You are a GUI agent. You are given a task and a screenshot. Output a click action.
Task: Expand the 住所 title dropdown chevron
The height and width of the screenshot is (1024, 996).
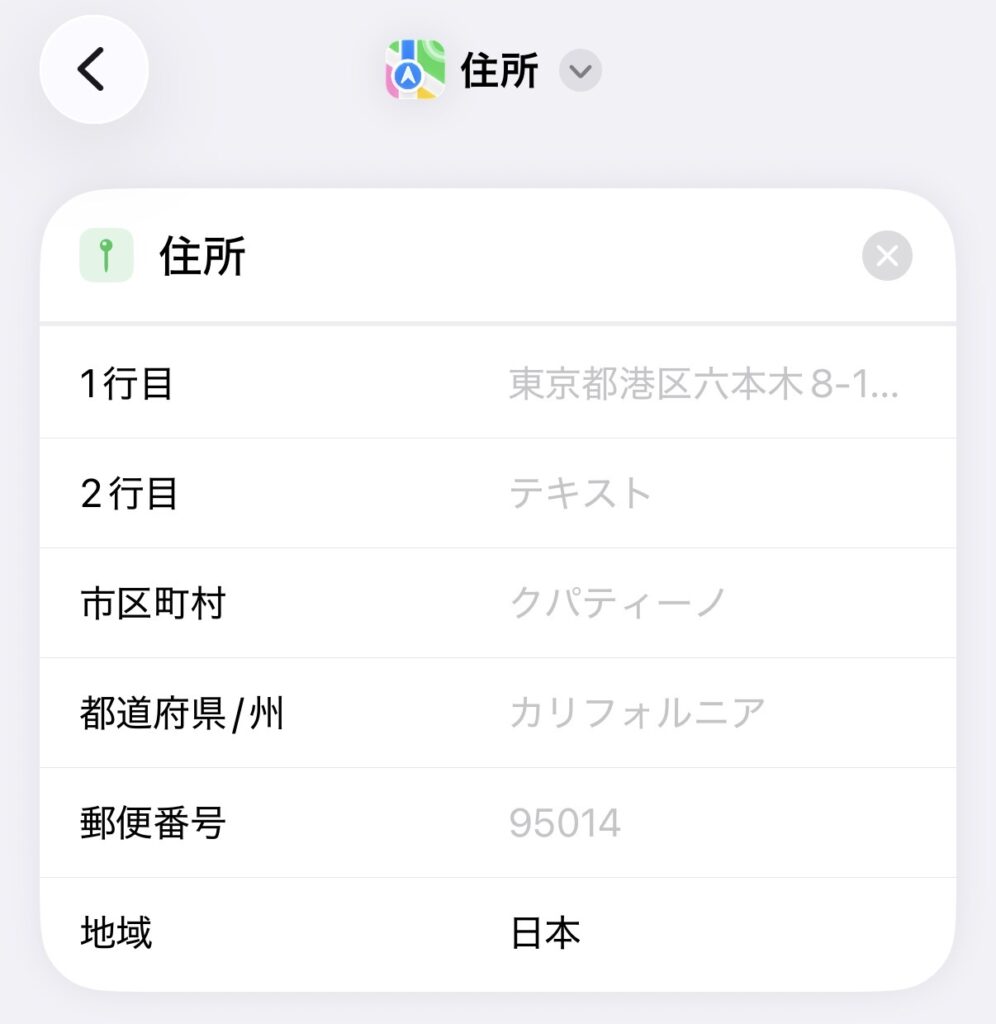[x=580, y=72]
